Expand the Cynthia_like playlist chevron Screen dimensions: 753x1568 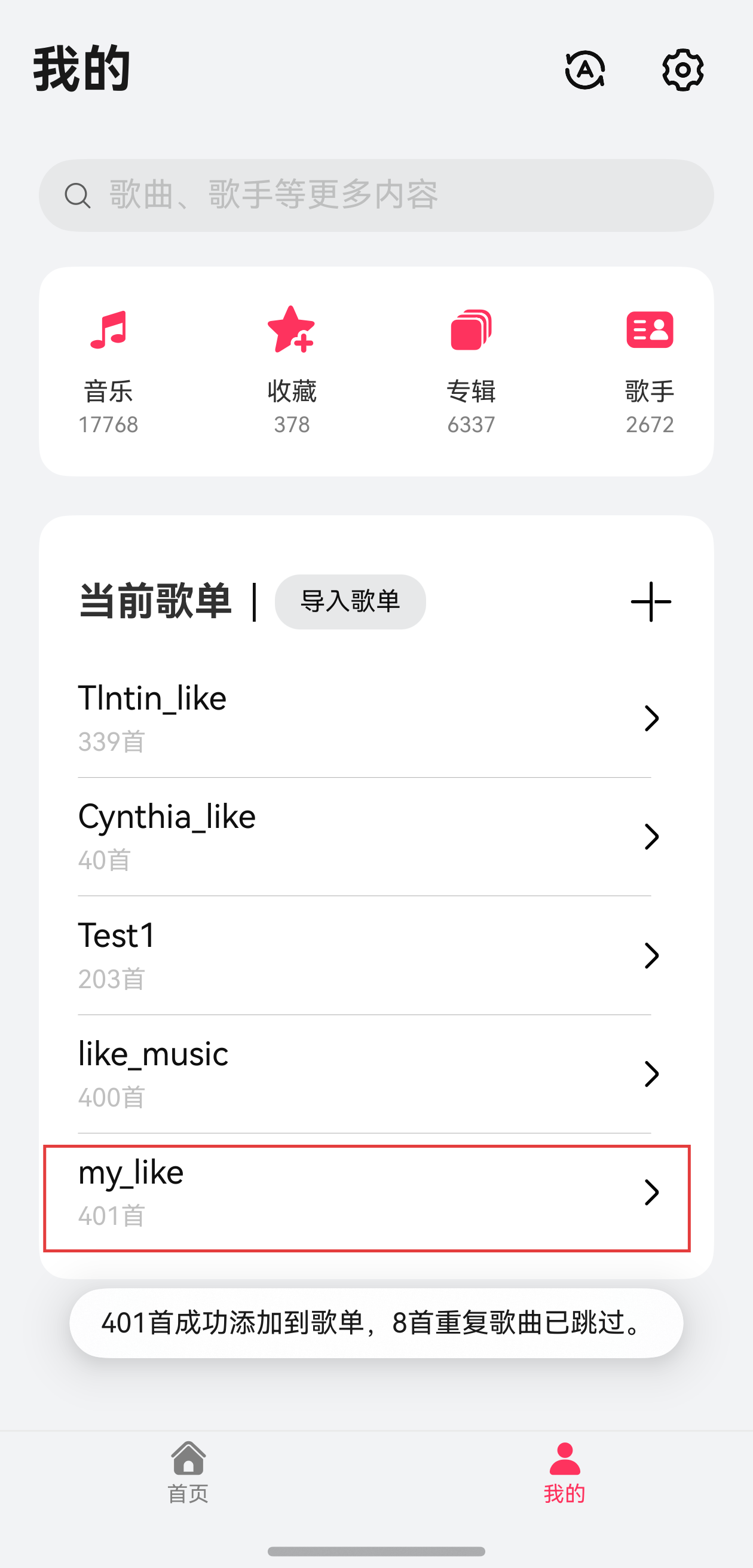tap(653, 837)
